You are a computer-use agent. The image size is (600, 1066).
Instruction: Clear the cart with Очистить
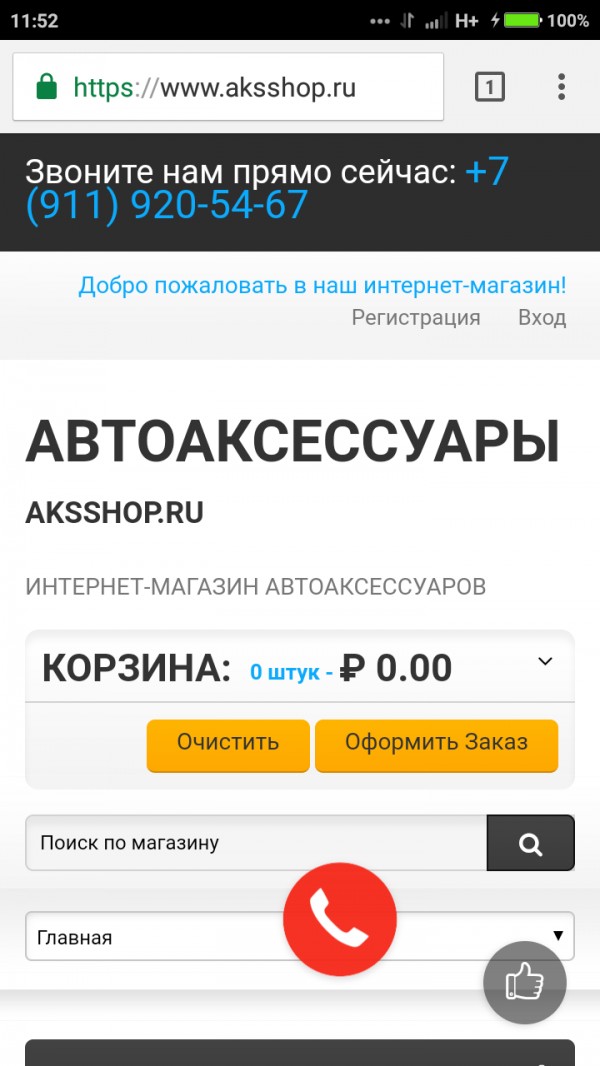[228, 743]
